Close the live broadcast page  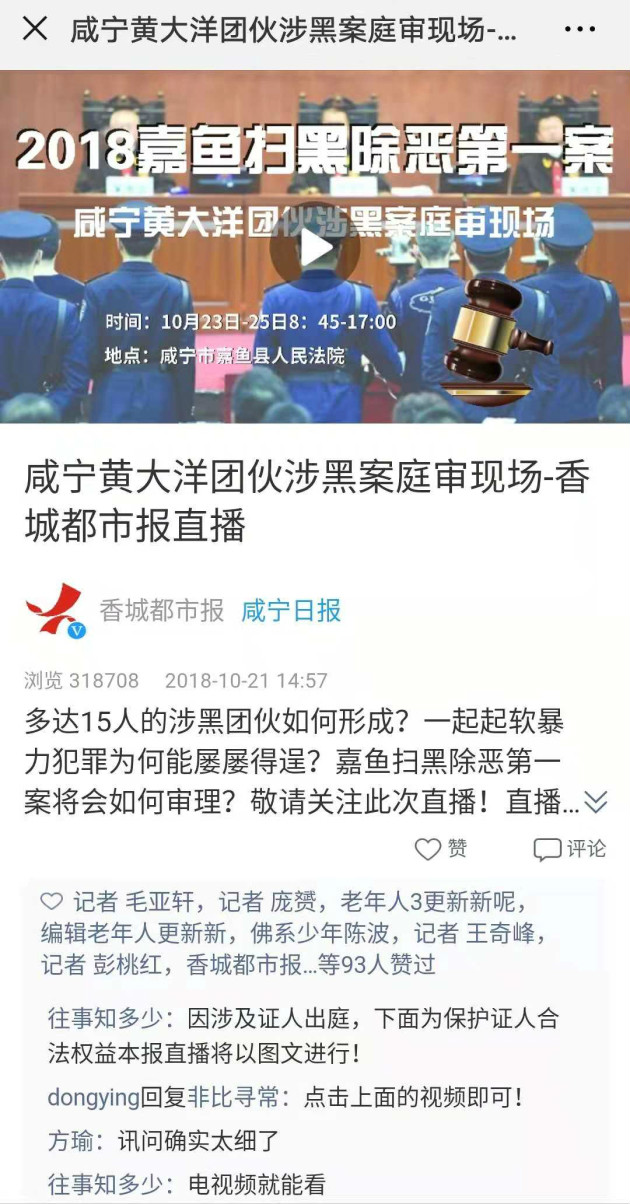35,29
